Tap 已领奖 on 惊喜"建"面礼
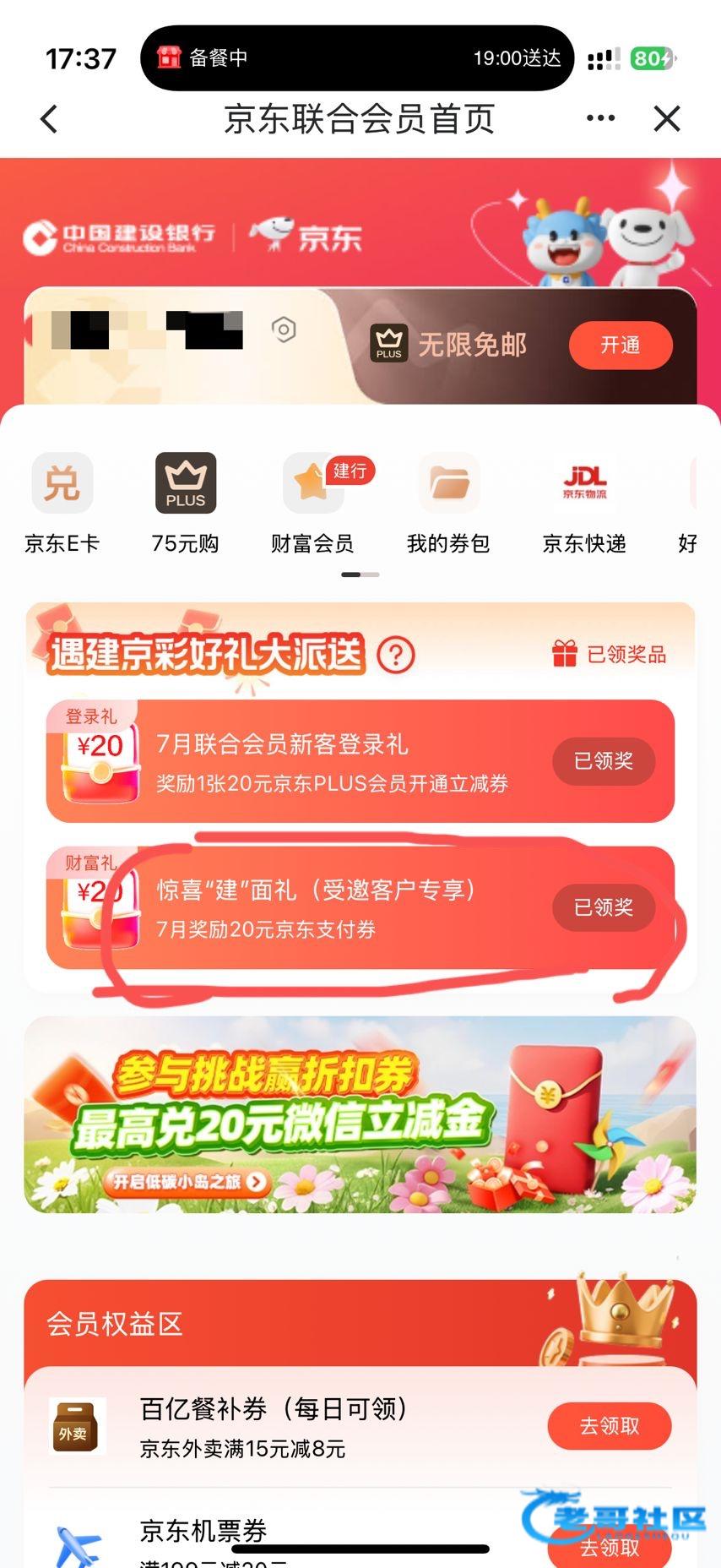 click(603, 907)
